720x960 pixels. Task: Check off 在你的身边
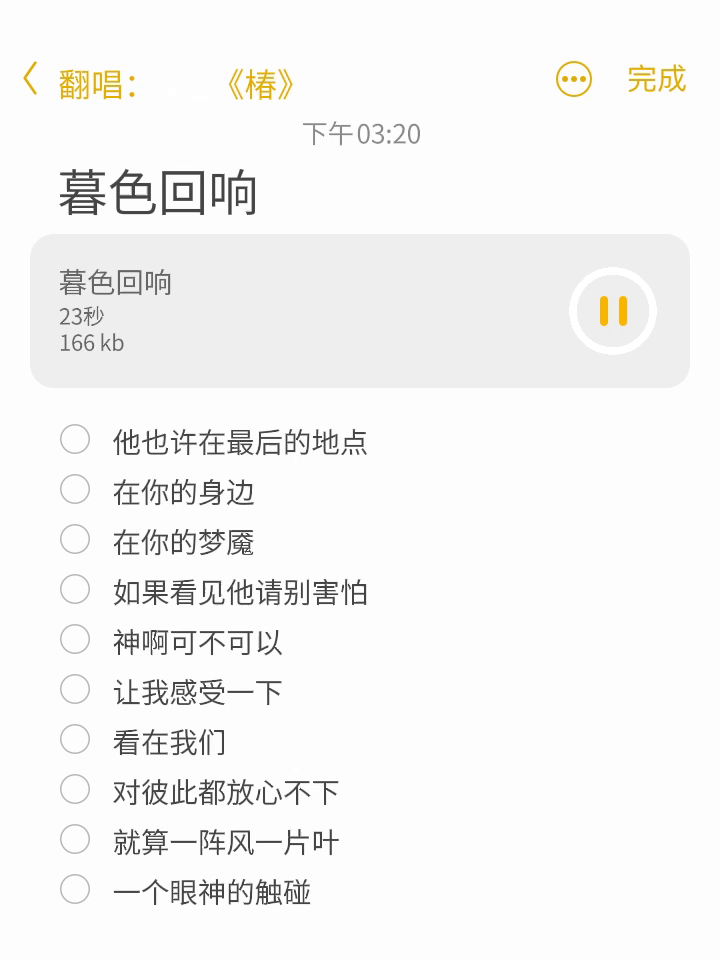pyautogui.click(x=75, y=489)
